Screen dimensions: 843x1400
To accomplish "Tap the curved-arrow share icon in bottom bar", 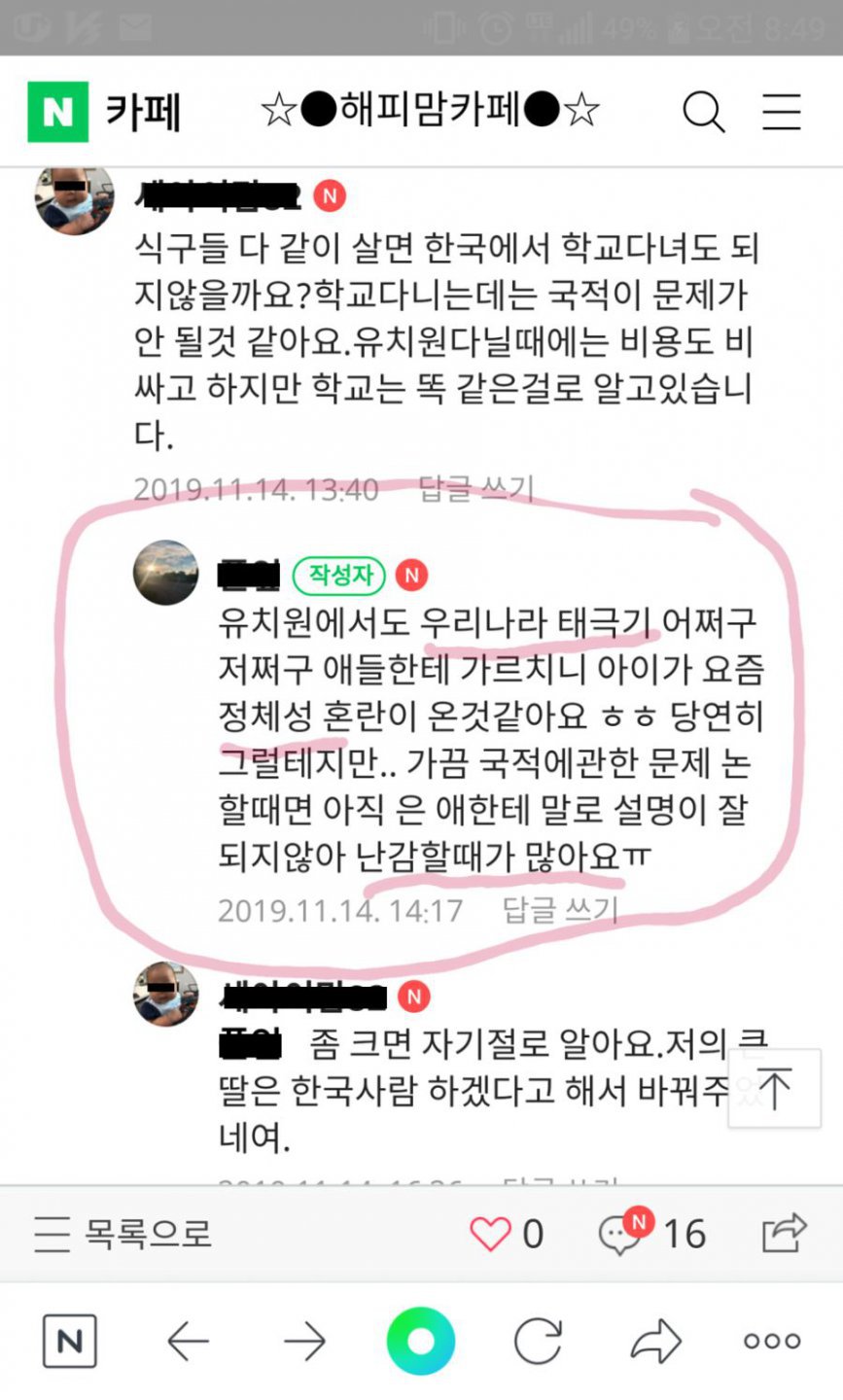I will tap(655, 1342).
